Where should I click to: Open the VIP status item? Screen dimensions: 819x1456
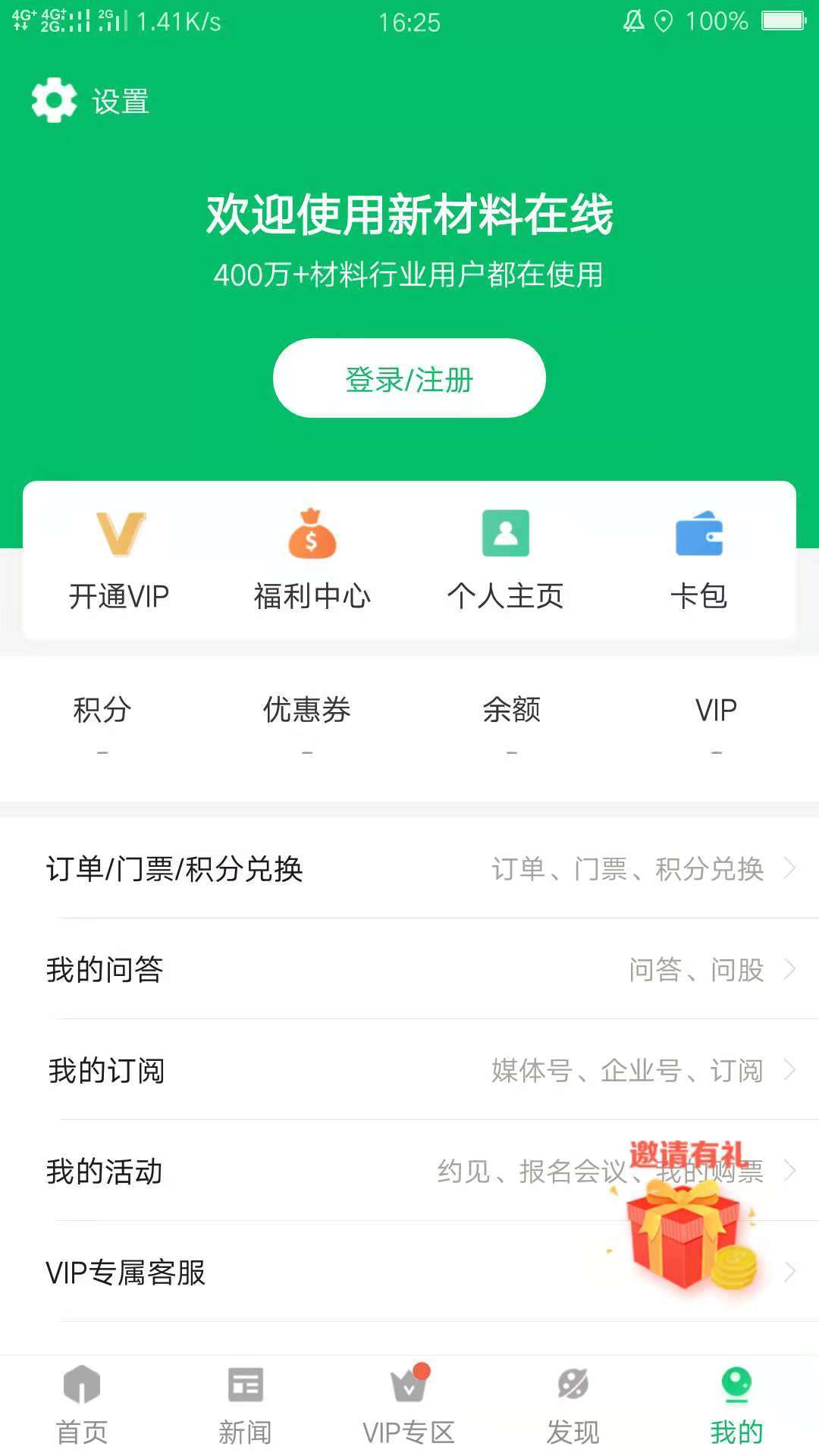click(716, 723)
